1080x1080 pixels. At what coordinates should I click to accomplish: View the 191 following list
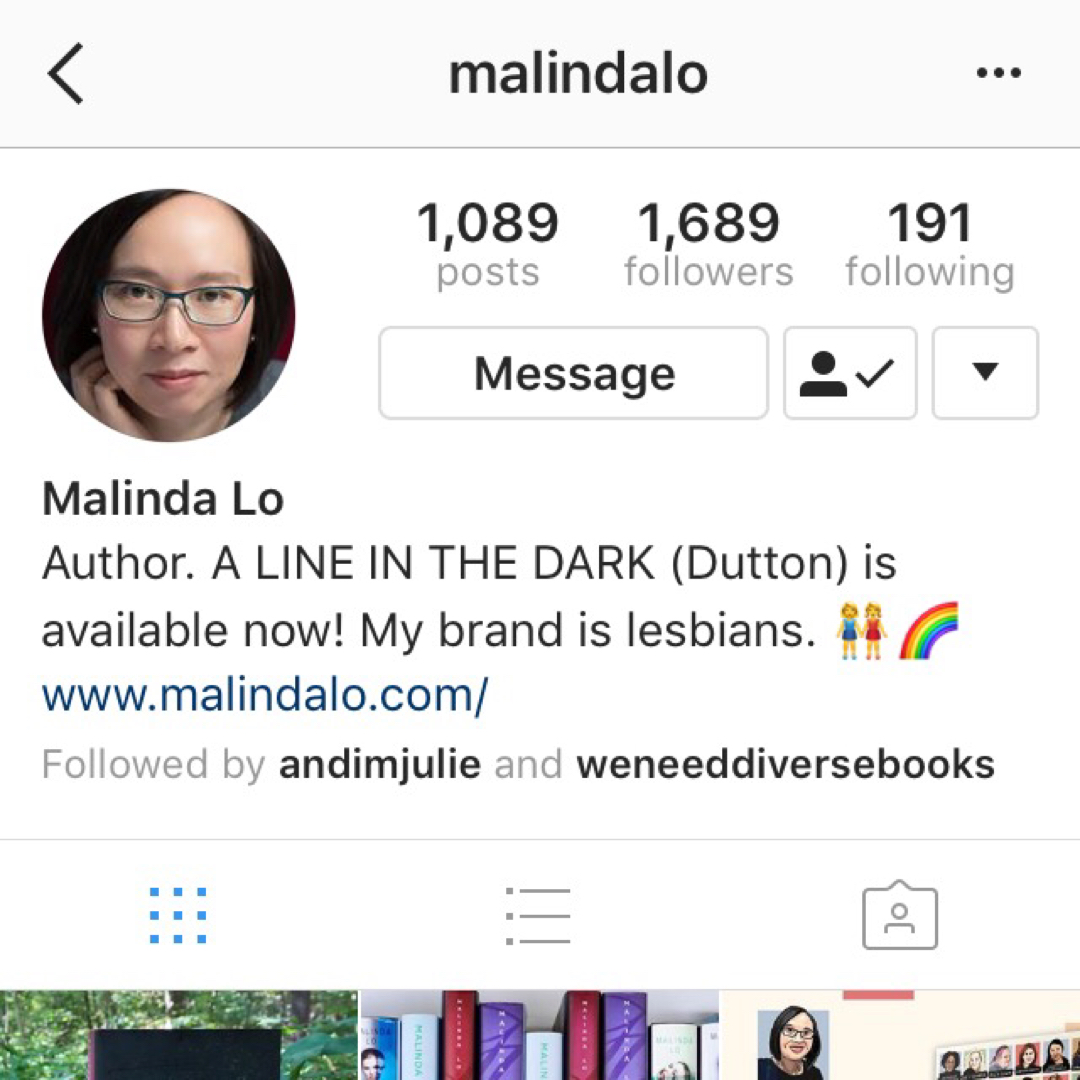tap(929, 245)
